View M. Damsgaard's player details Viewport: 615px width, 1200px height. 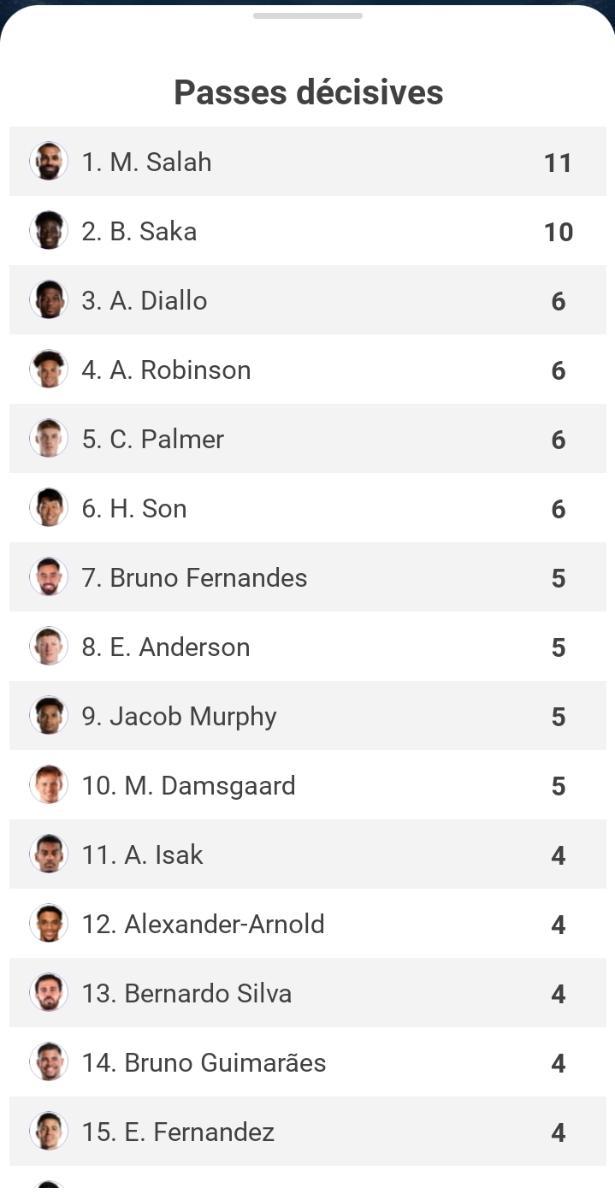tap(308, 785)
